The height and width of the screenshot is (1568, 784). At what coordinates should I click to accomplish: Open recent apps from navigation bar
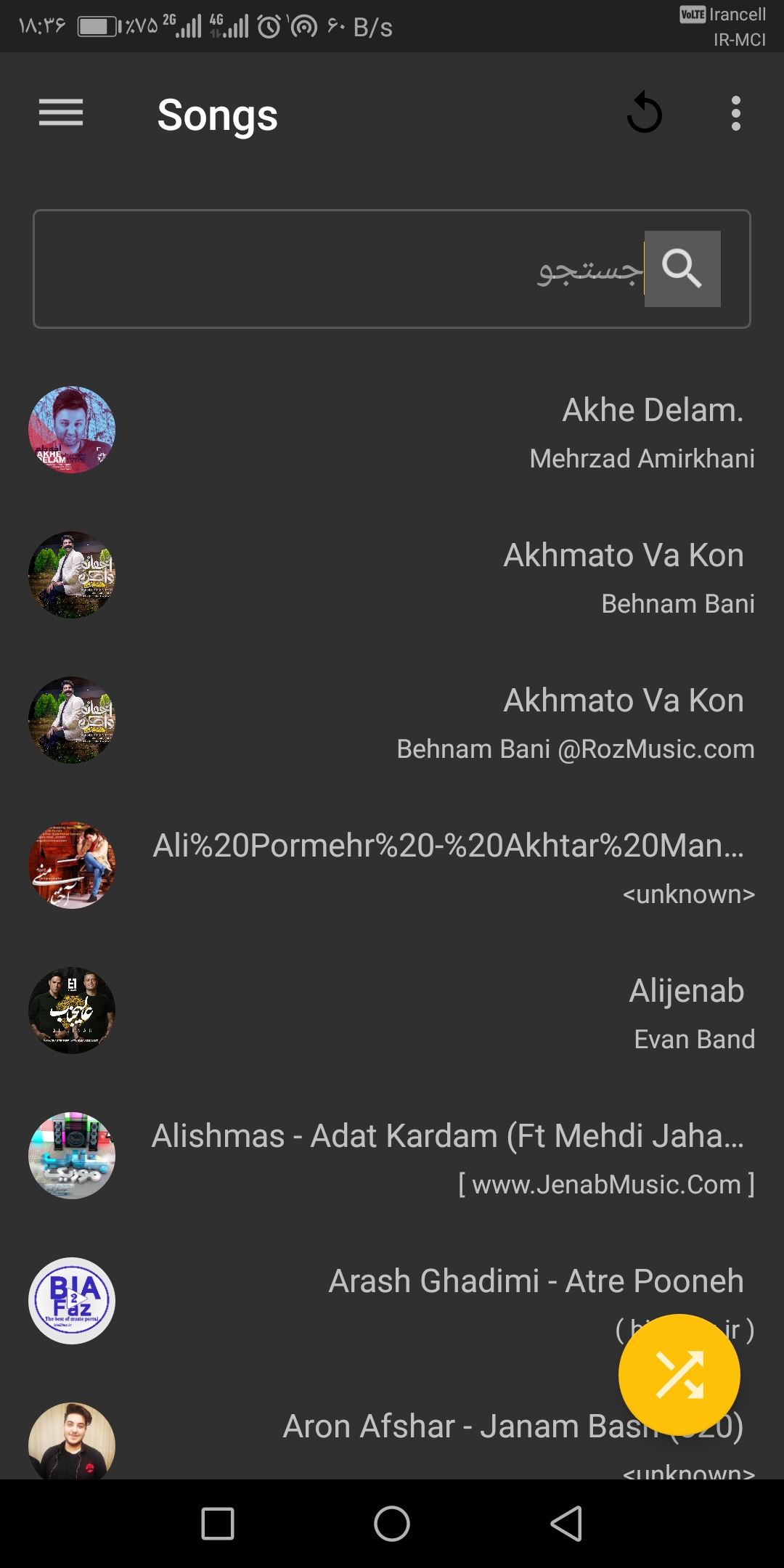pyautogui.click(x=218, y=1523)
